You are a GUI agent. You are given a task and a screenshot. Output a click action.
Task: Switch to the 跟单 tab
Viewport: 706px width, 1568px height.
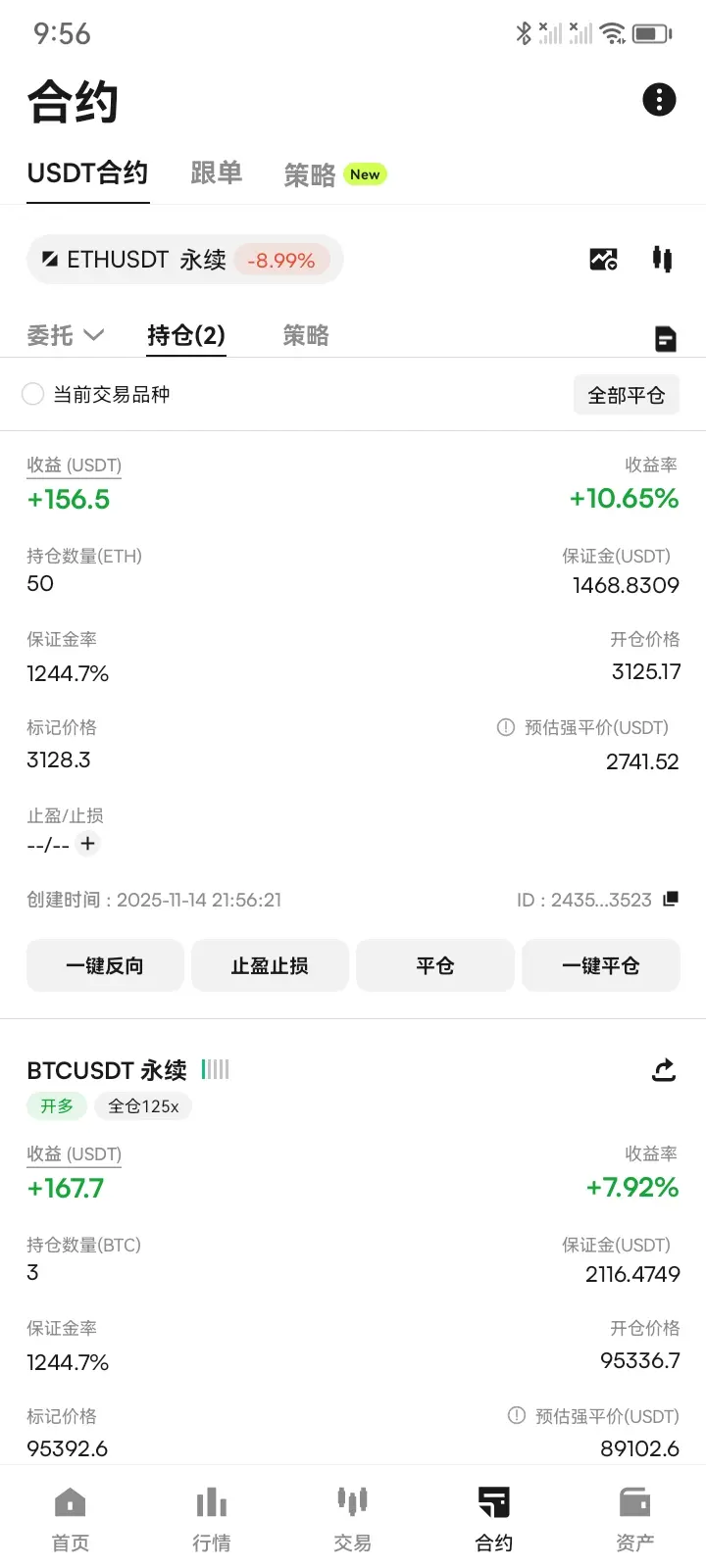[216, 173]
